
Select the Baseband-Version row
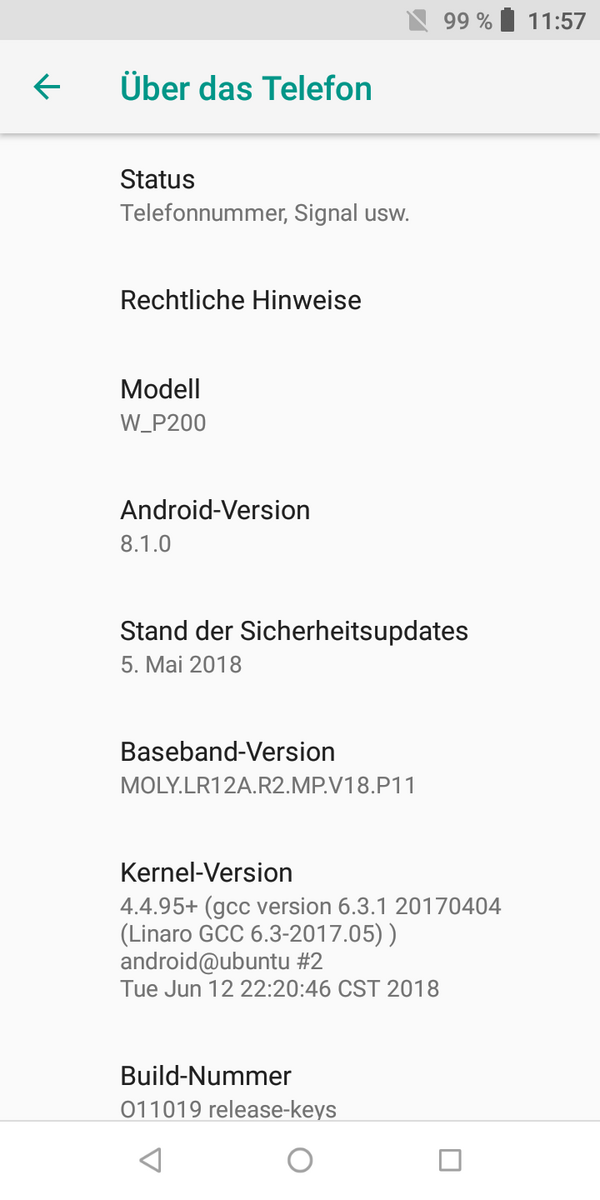point(300,767)
